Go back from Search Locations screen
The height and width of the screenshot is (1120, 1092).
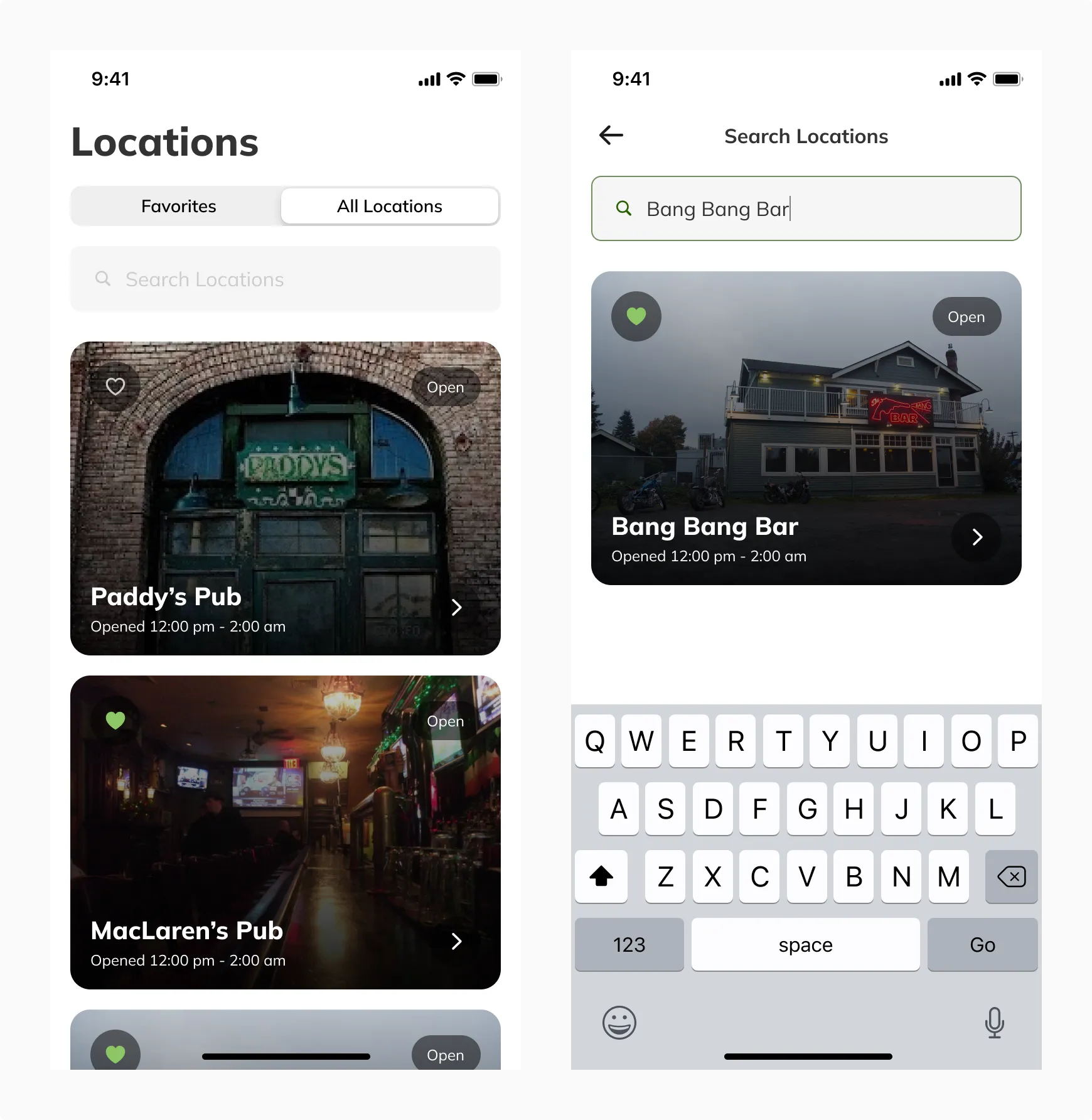(611, 135)
